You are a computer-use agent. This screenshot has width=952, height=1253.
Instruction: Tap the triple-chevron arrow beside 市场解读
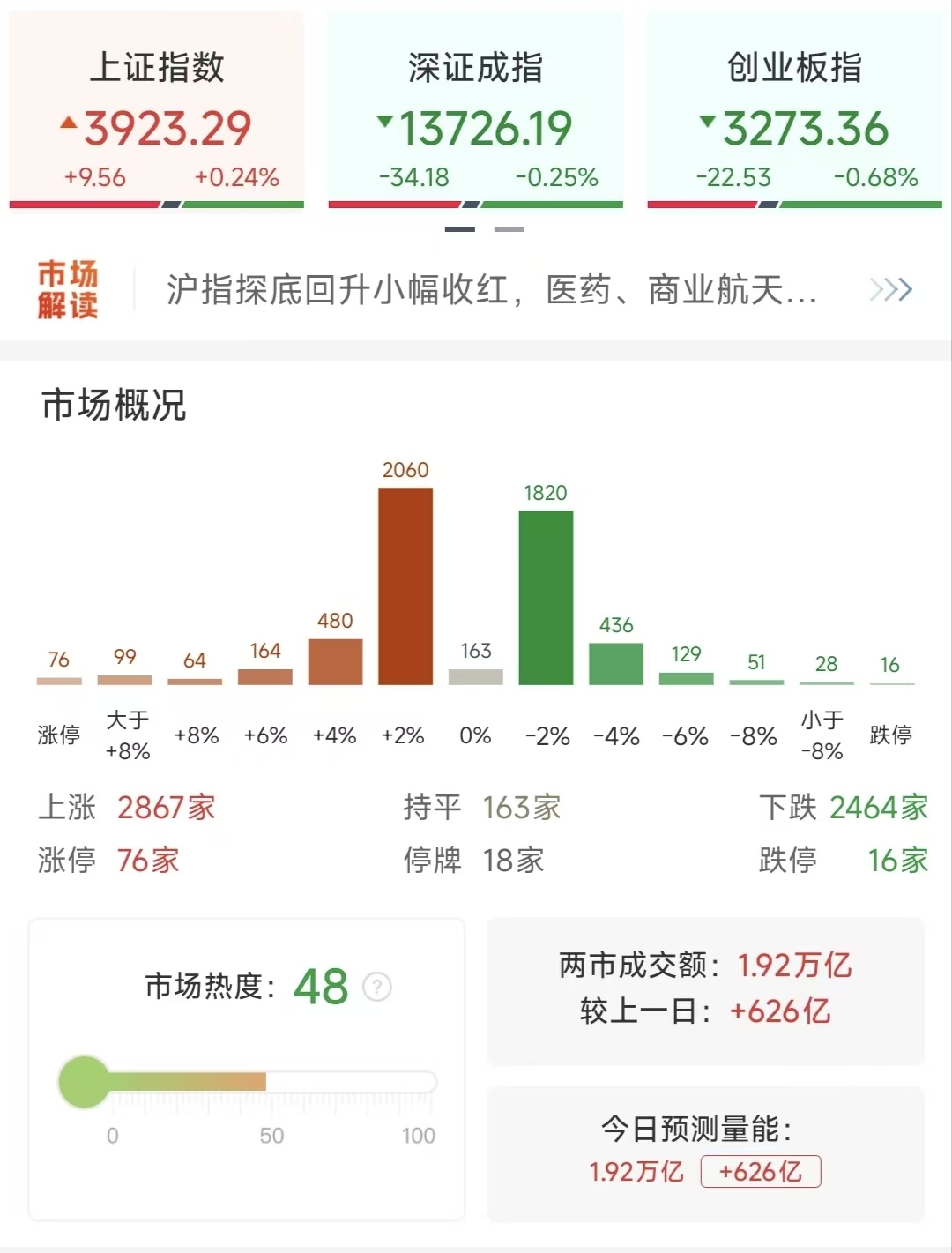tap(890, 290)
